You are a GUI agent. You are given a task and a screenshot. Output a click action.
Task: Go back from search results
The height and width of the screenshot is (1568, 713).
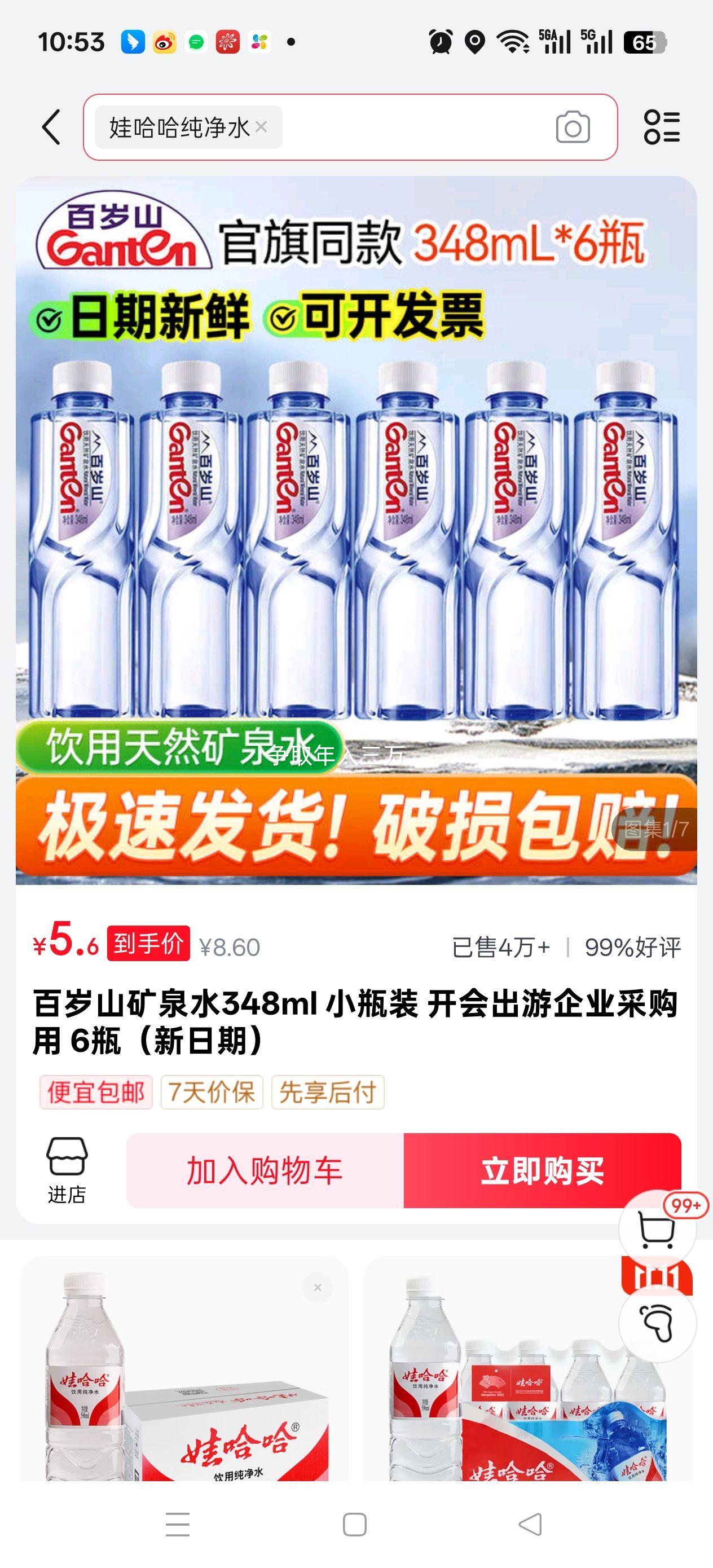coord(52,127)
